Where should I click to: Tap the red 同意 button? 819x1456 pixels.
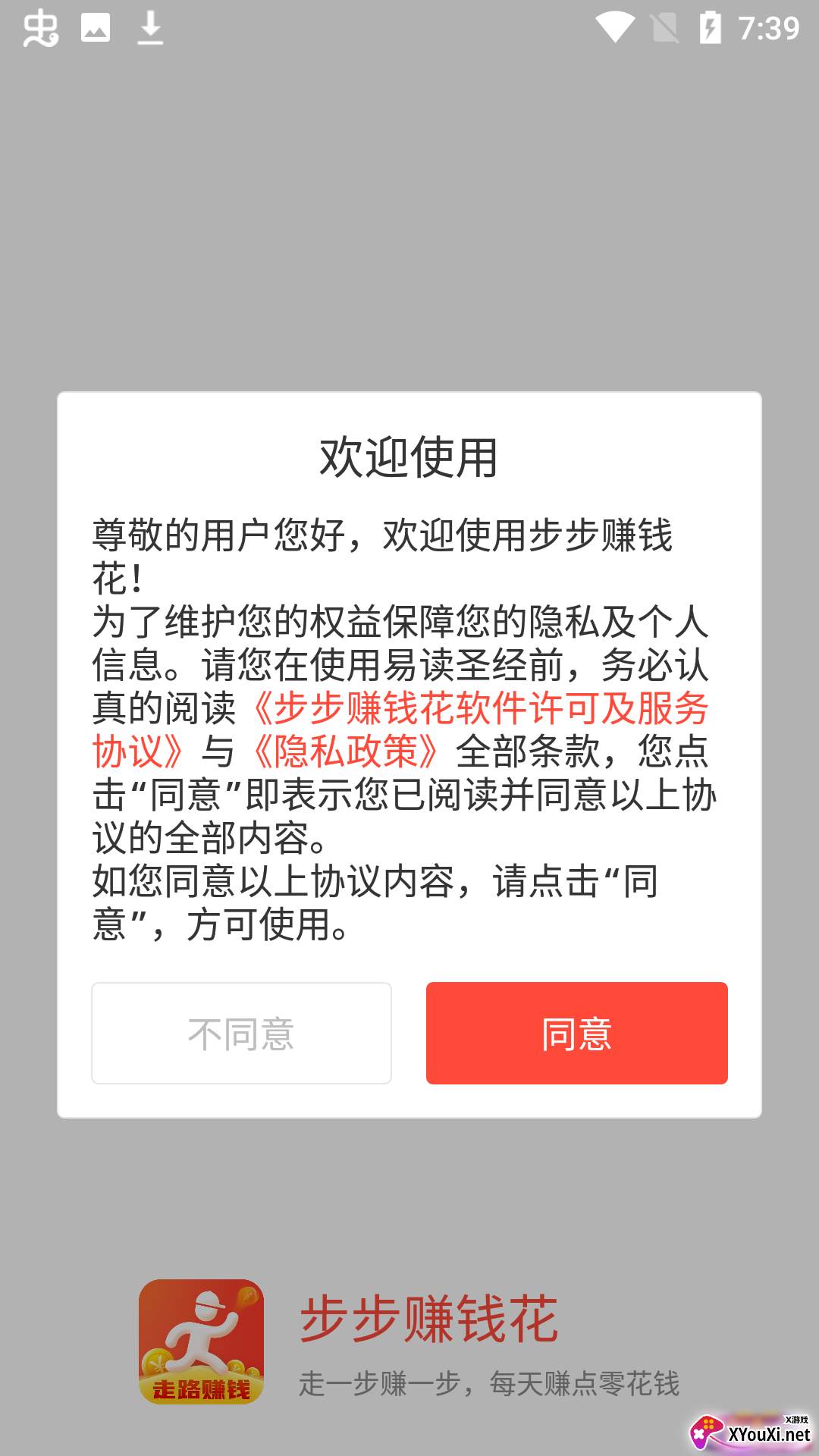point(576,1033)
